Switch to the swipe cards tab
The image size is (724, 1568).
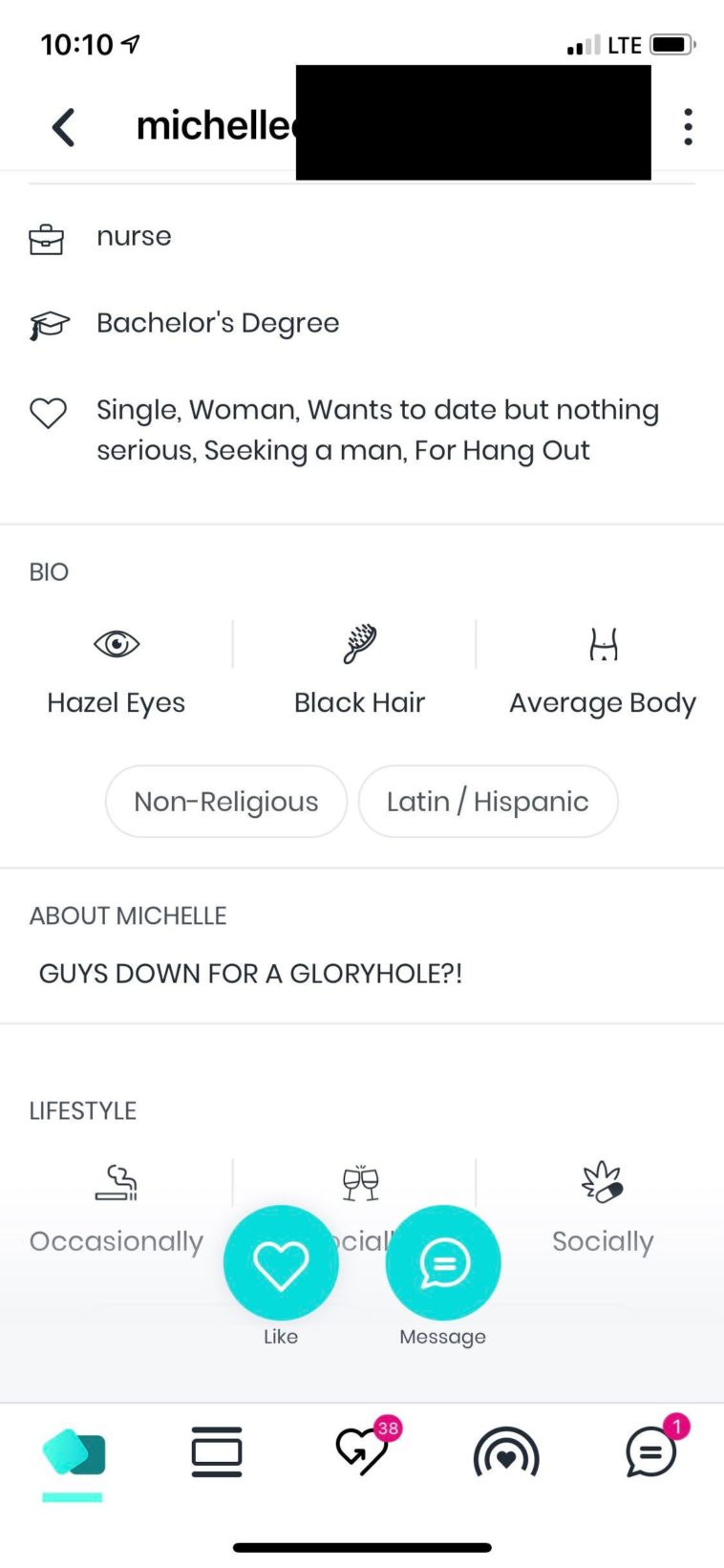point(74,1453)
